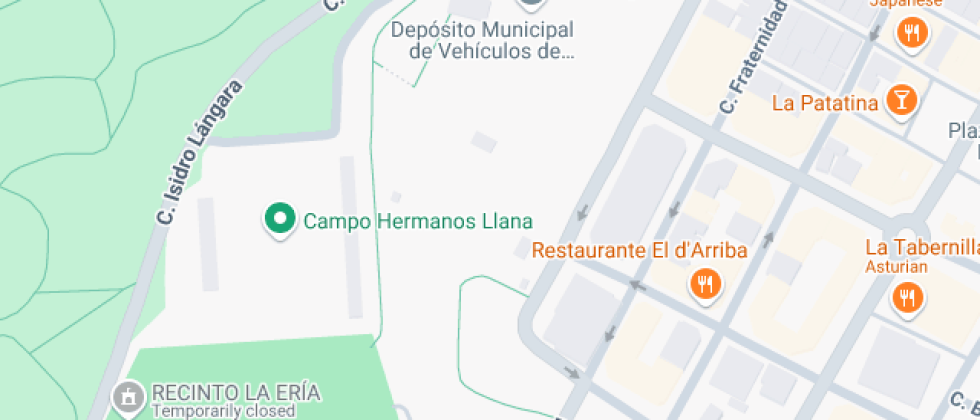Open La Tabernilla Asturian restaurant pin
980x420 pixels.
(x=908, y=297)
